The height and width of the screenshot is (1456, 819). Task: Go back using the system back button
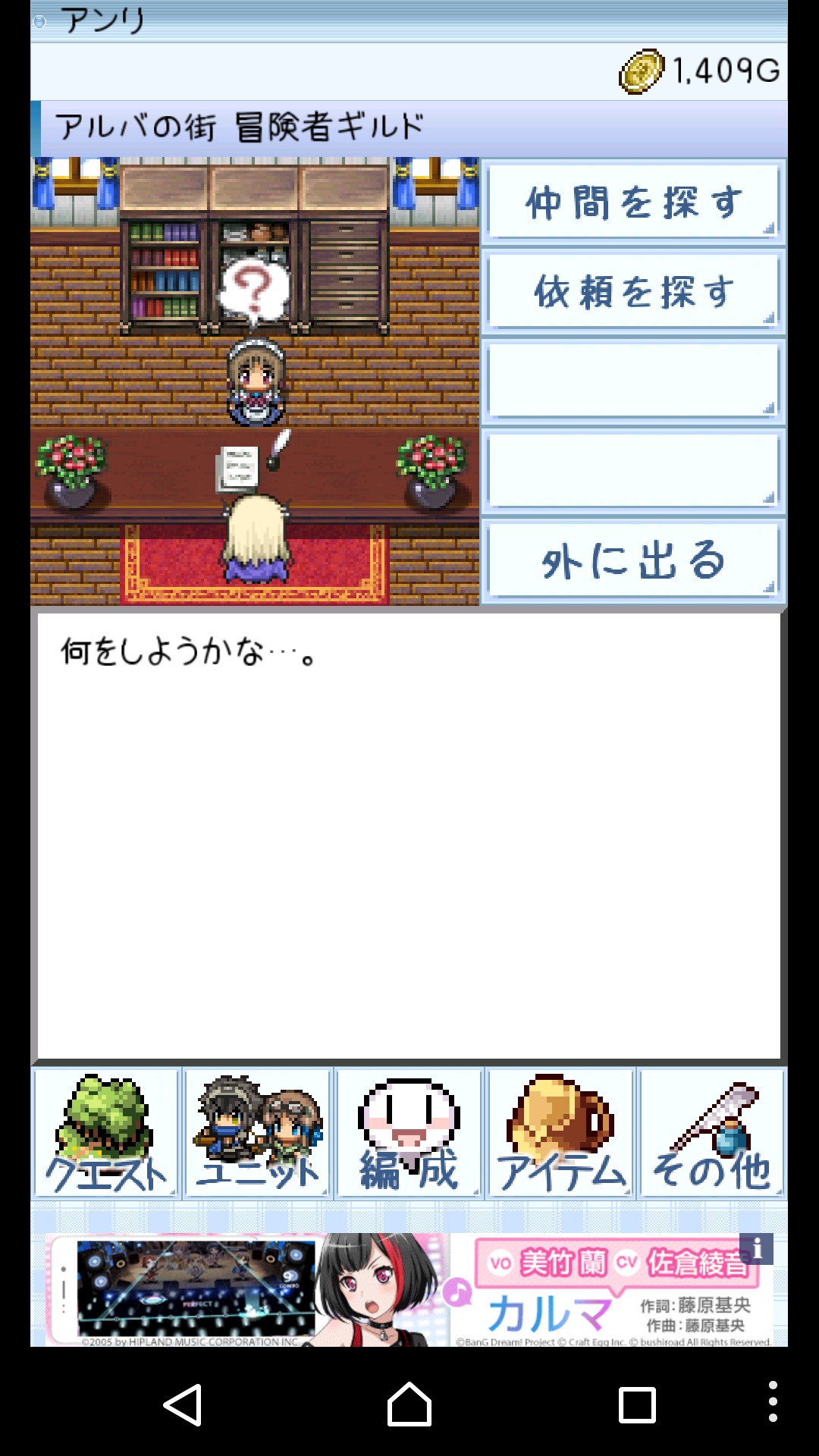point(183,1404)
